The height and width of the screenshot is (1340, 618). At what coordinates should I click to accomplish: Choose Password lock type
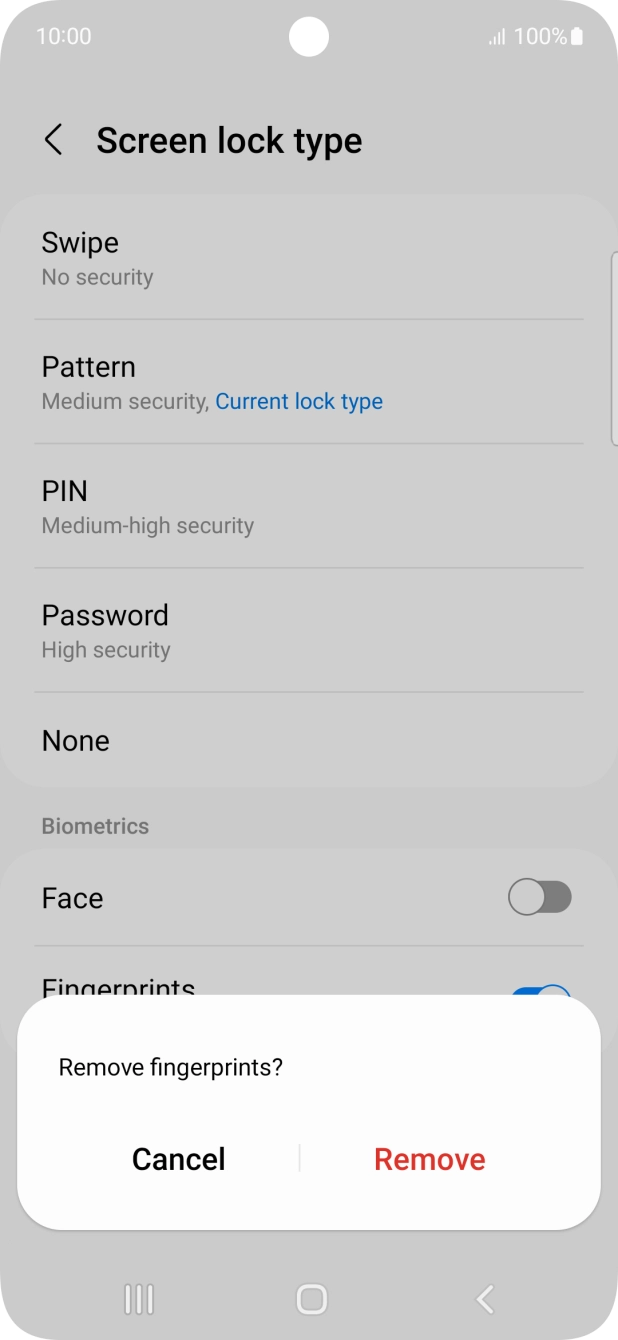pos(309,630)
